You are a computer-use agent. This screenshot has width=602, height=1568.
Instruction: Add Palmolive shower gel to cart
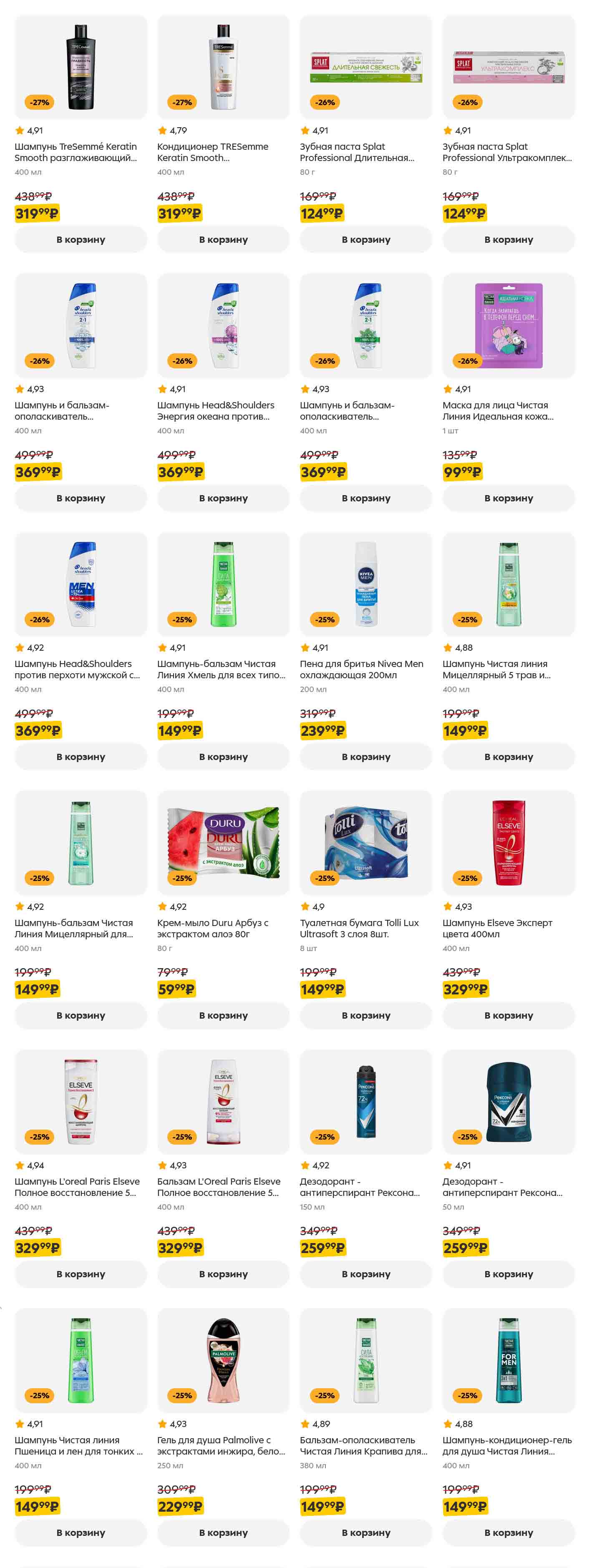coord(223,1533)
